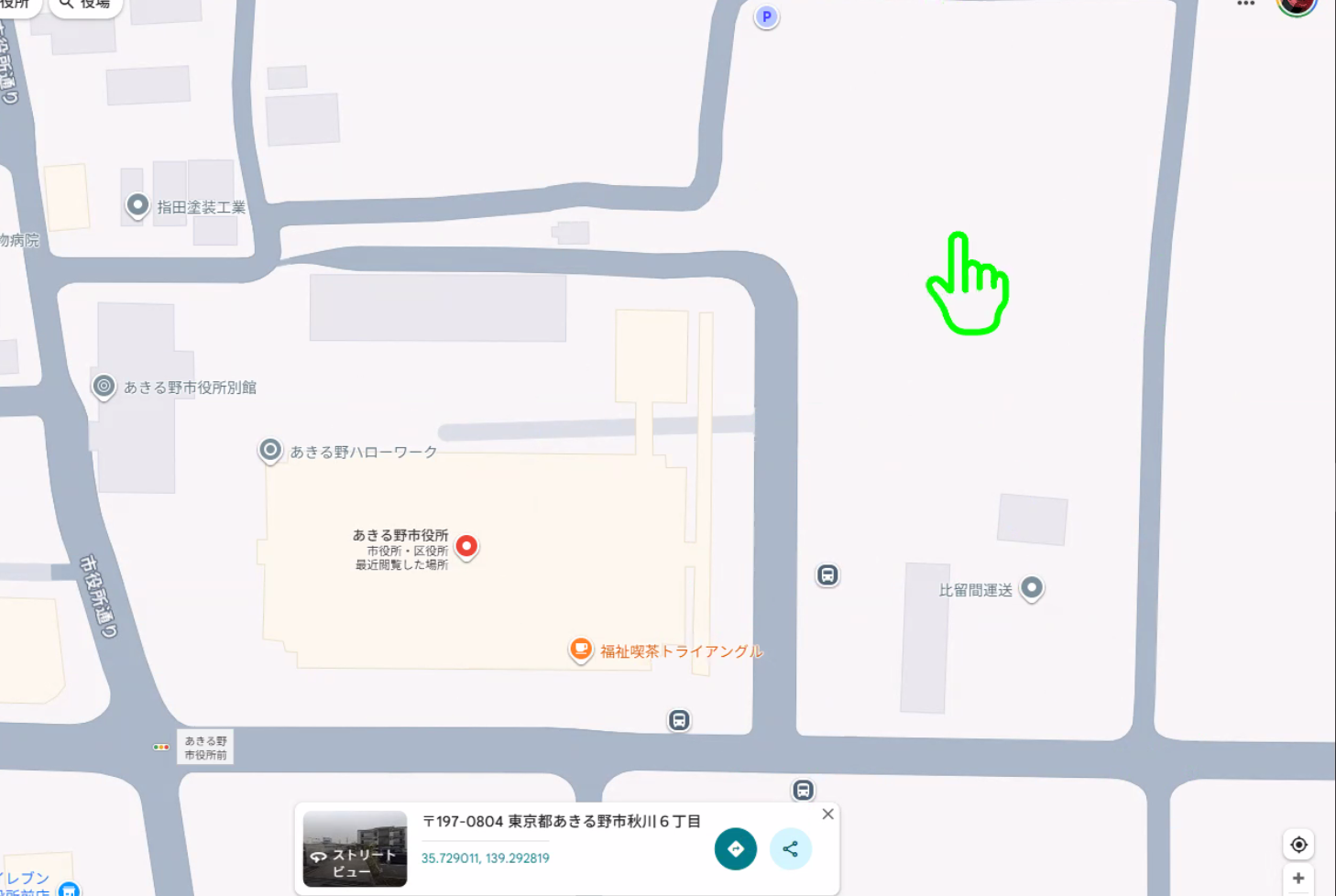
Task: Open the account profile avatar
Action: (1296, 5)
